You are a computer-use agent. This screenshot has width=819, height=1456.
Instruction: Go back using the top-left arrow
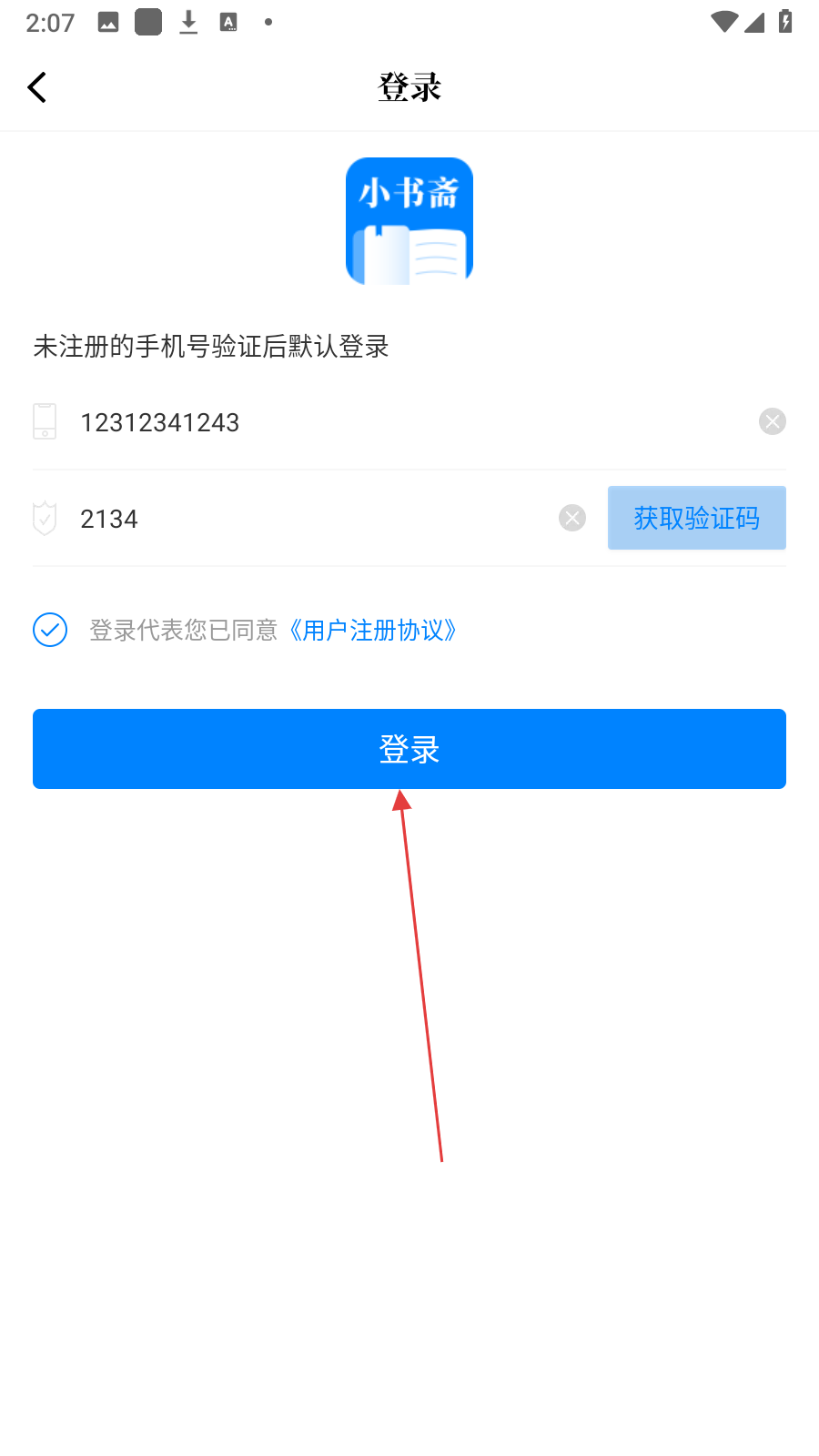tap(37, 87)
